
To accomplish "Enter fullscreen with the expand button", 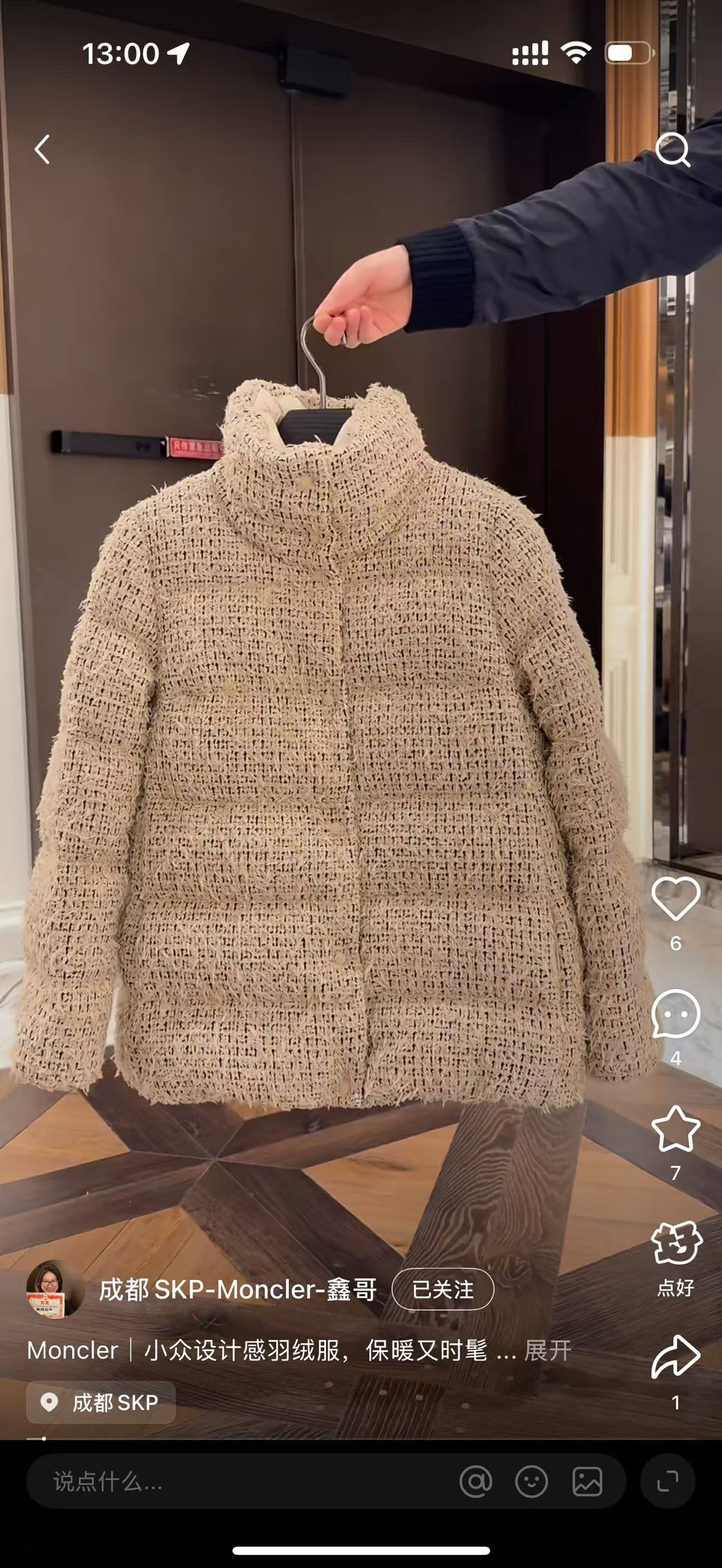I will click(668, 1482).
